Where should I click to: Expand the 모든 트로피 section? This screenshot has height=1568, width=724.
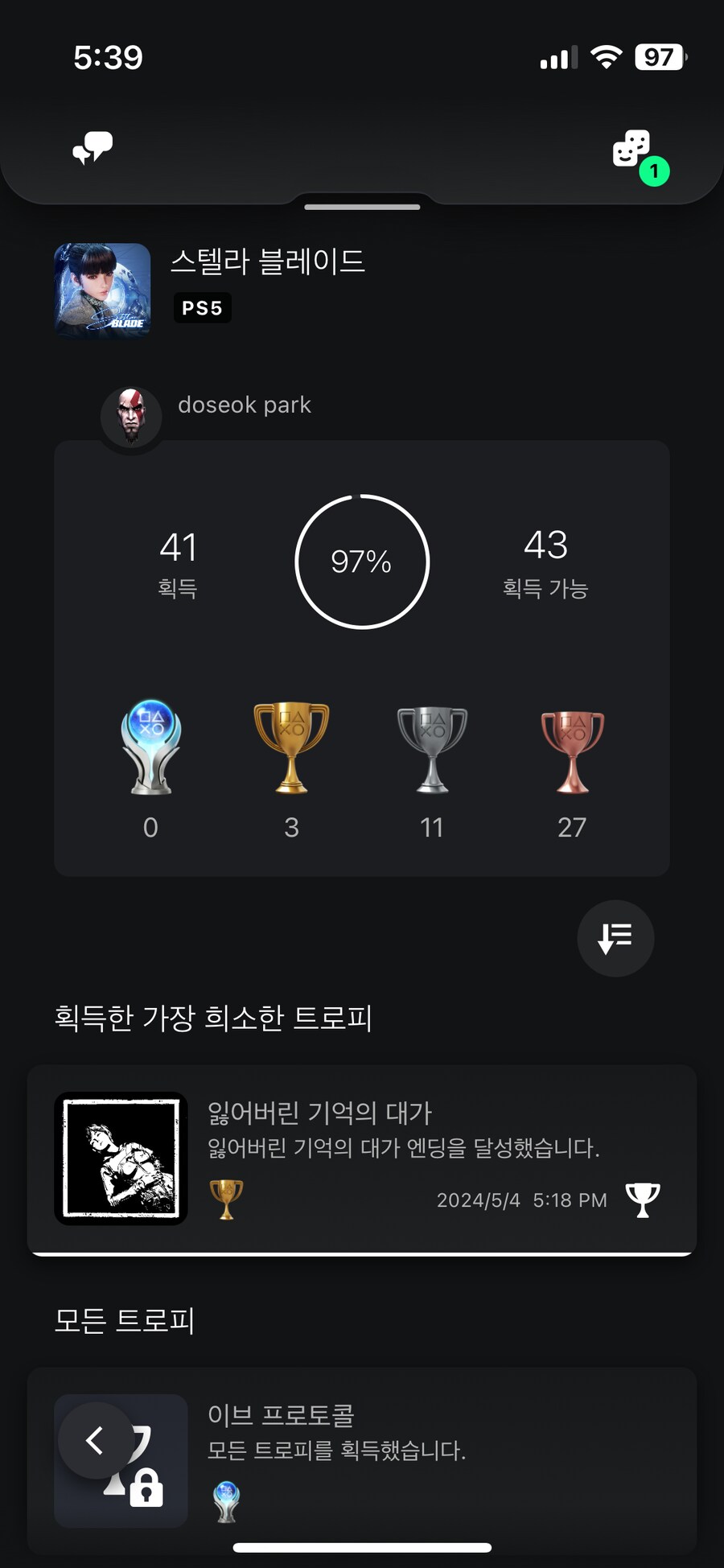[x=124, y=1319]
